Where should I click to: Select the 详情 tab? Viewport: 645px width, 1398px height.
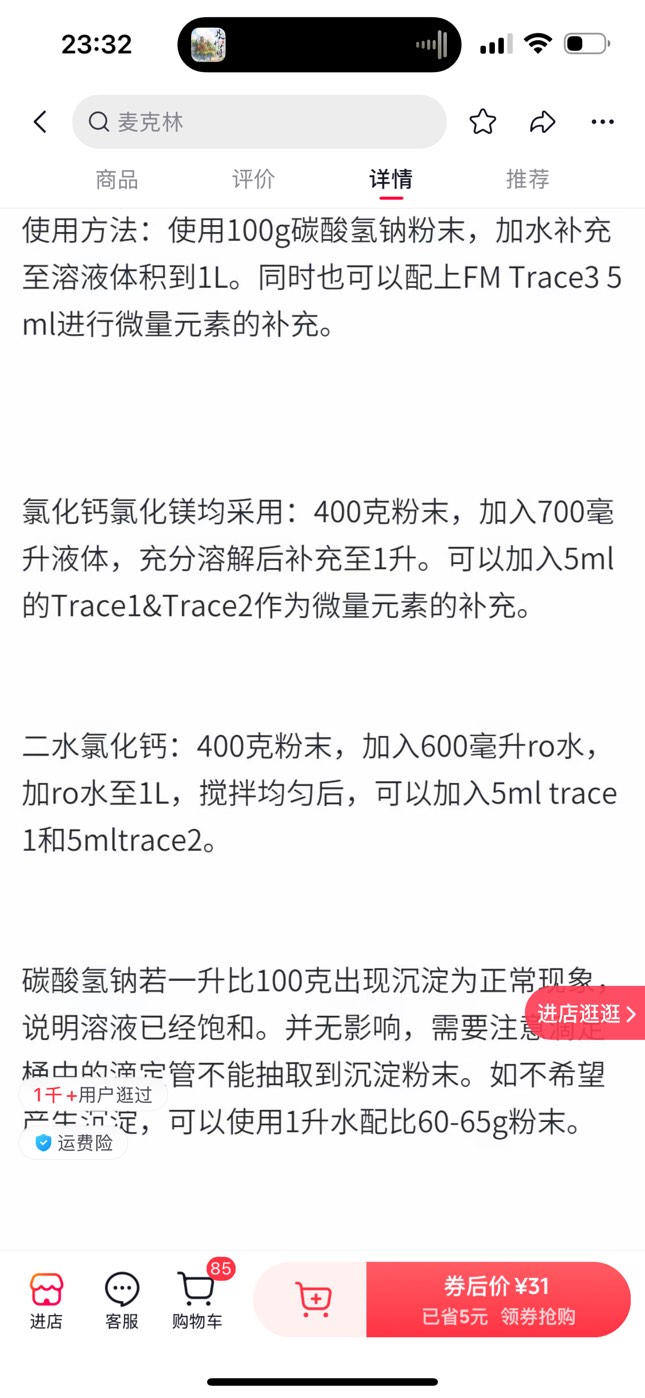pyautogui.click(x=390, y=180)
